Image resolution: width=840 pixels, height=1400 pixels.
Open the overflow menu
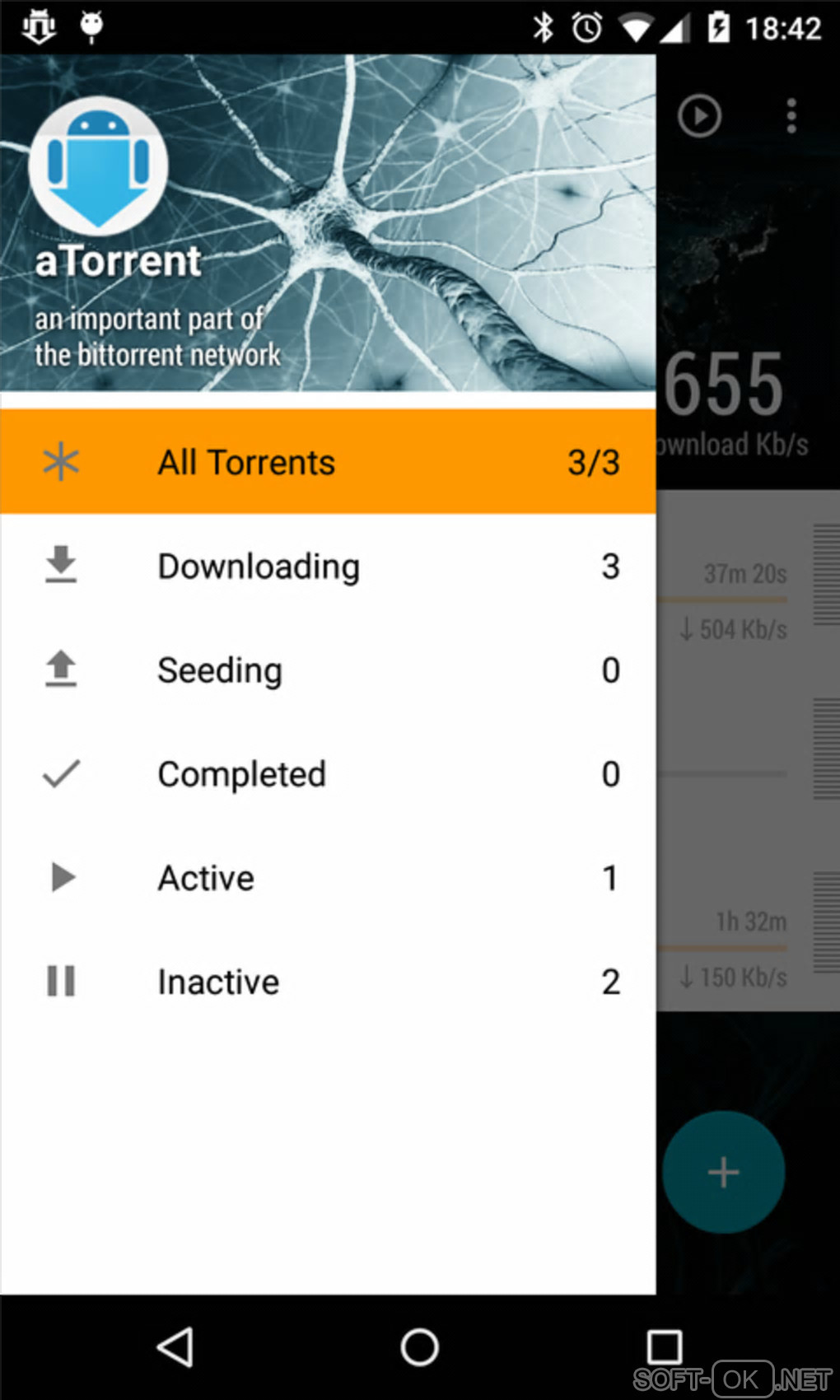pos(791,116)
